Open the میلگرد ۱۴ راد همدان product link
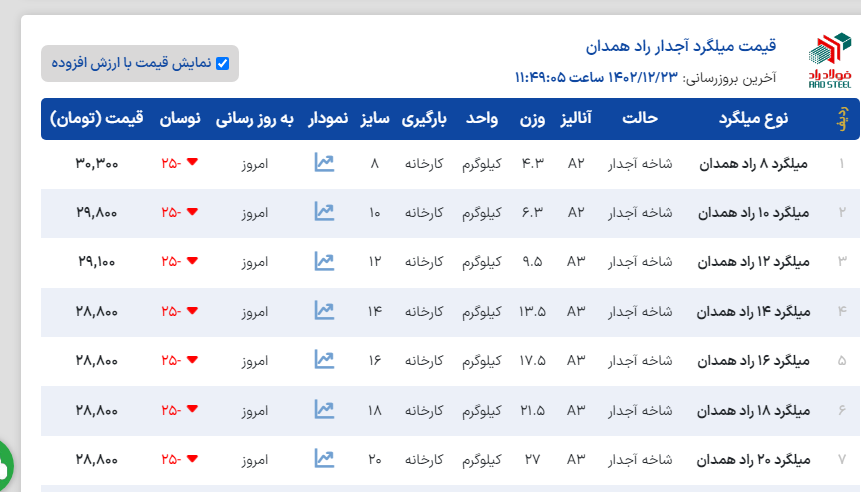 (x=755, y=311)
